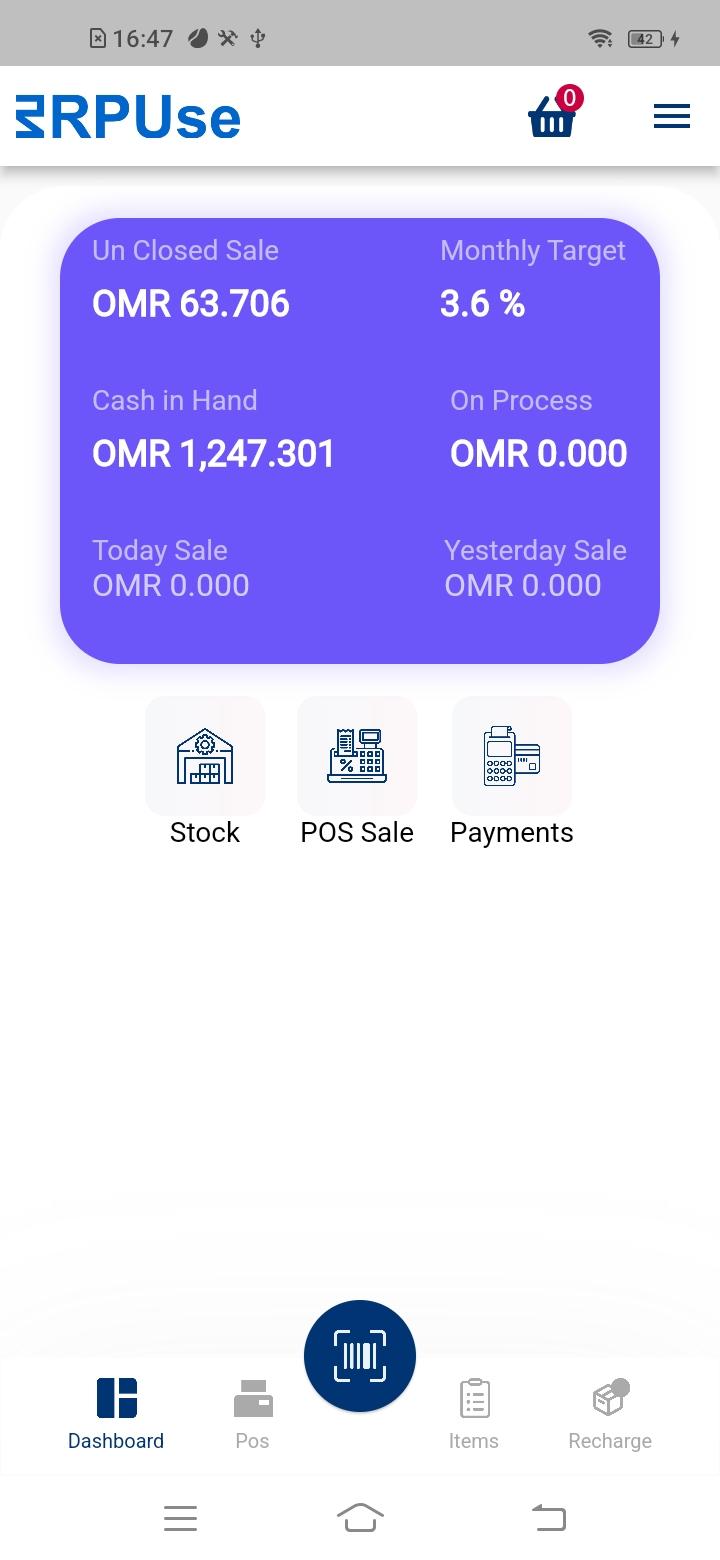Screen dimensions: 720x1560
Task: Open the shopping basket
Action: [x=553, y=113]
